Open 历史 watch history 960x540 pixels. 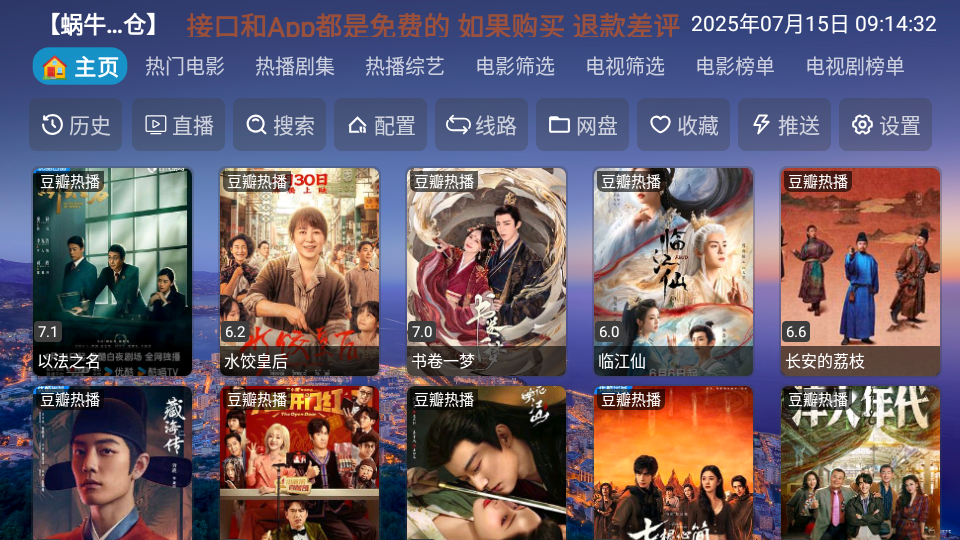pos(76,125)
